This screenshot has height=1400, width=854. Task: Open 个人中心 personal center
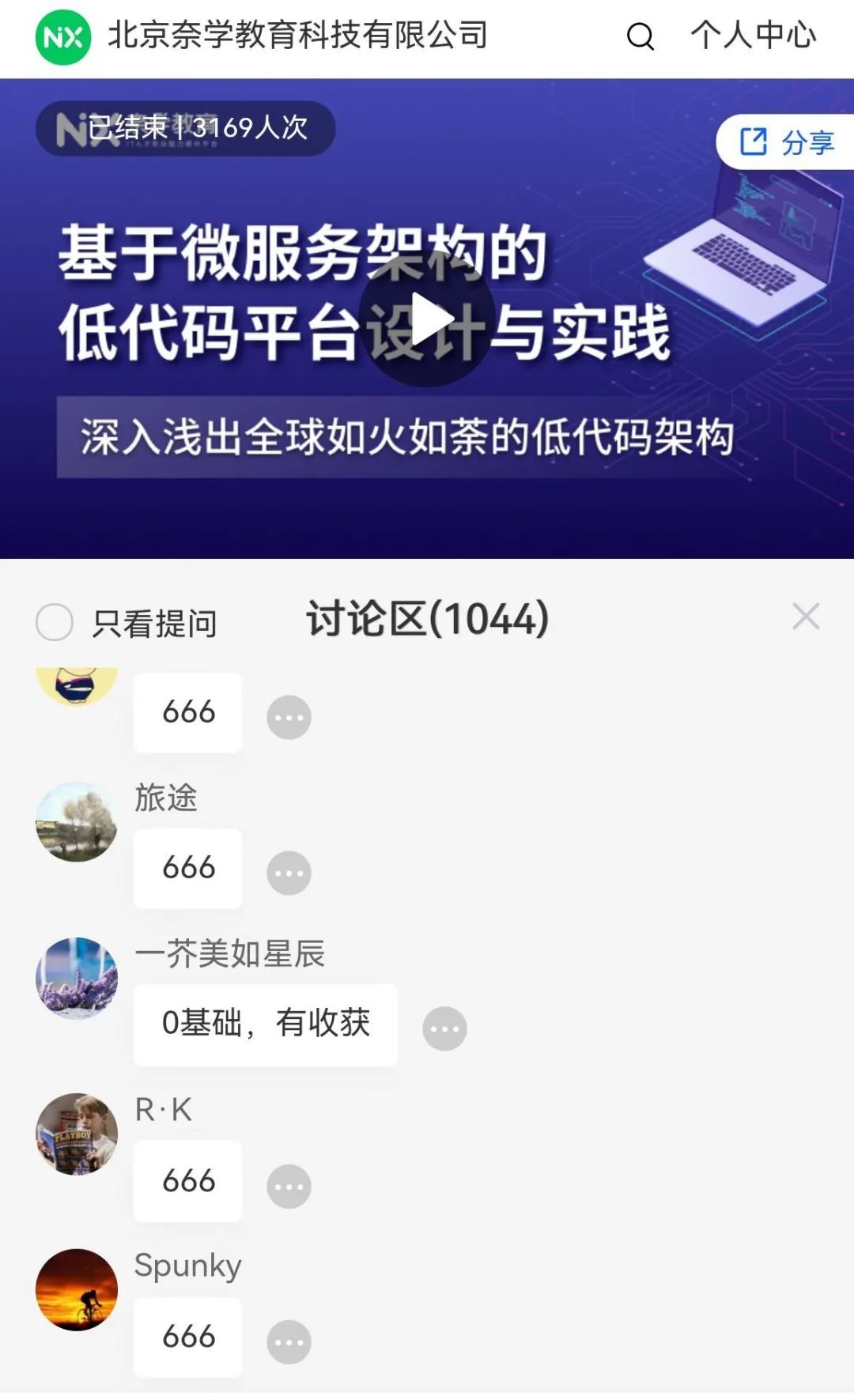pos(753,36)
